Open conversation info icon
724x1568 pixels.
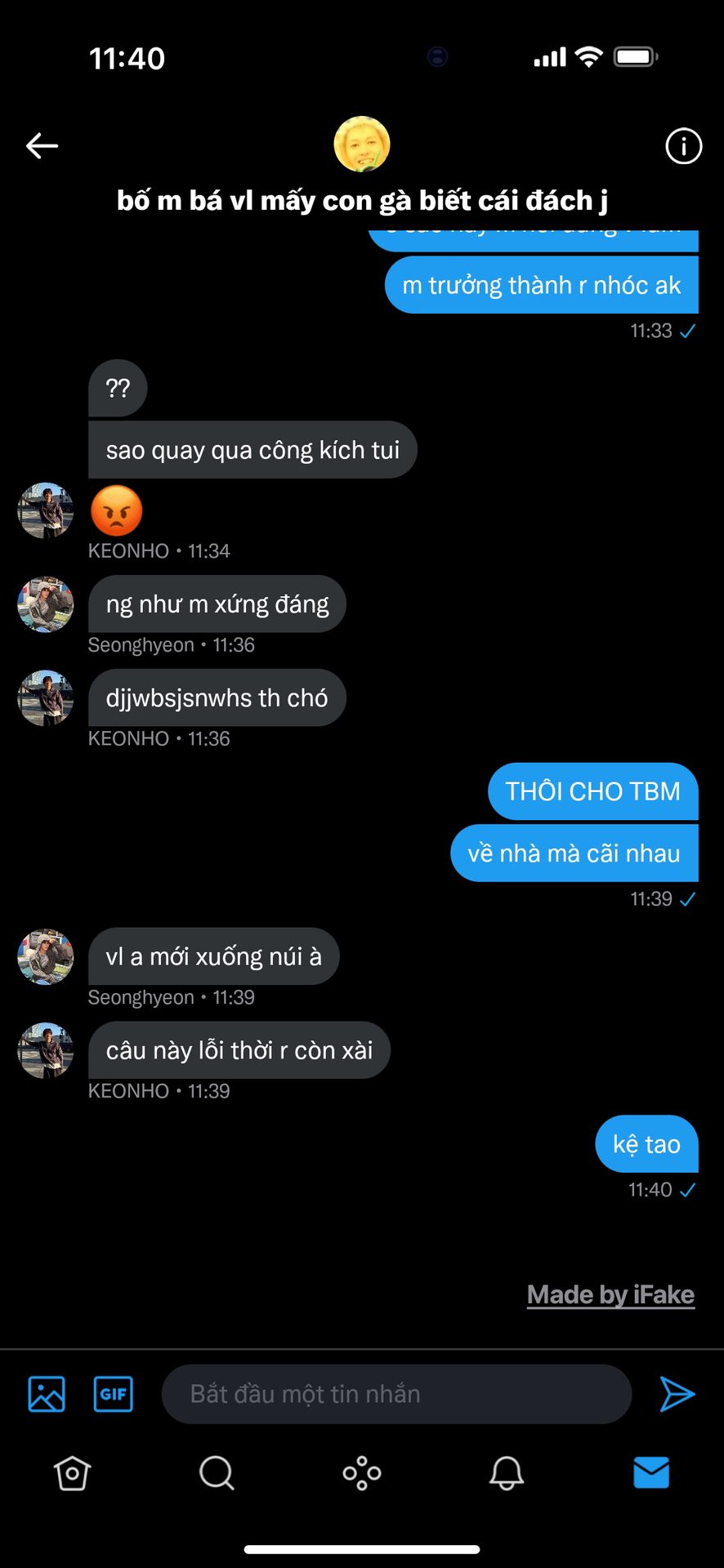[683, 146]
